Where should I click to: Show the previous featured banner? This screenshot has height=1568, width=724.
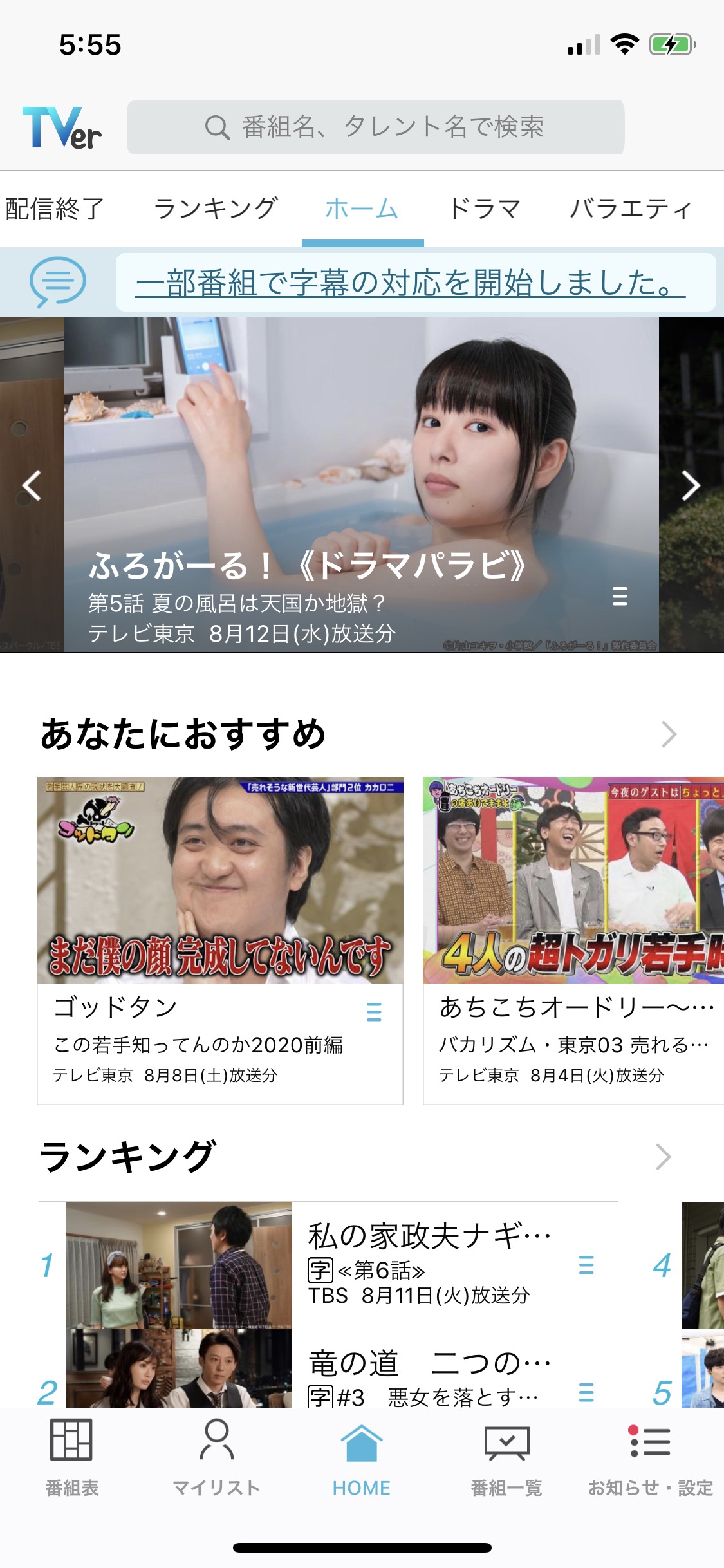tap(31, 485)
